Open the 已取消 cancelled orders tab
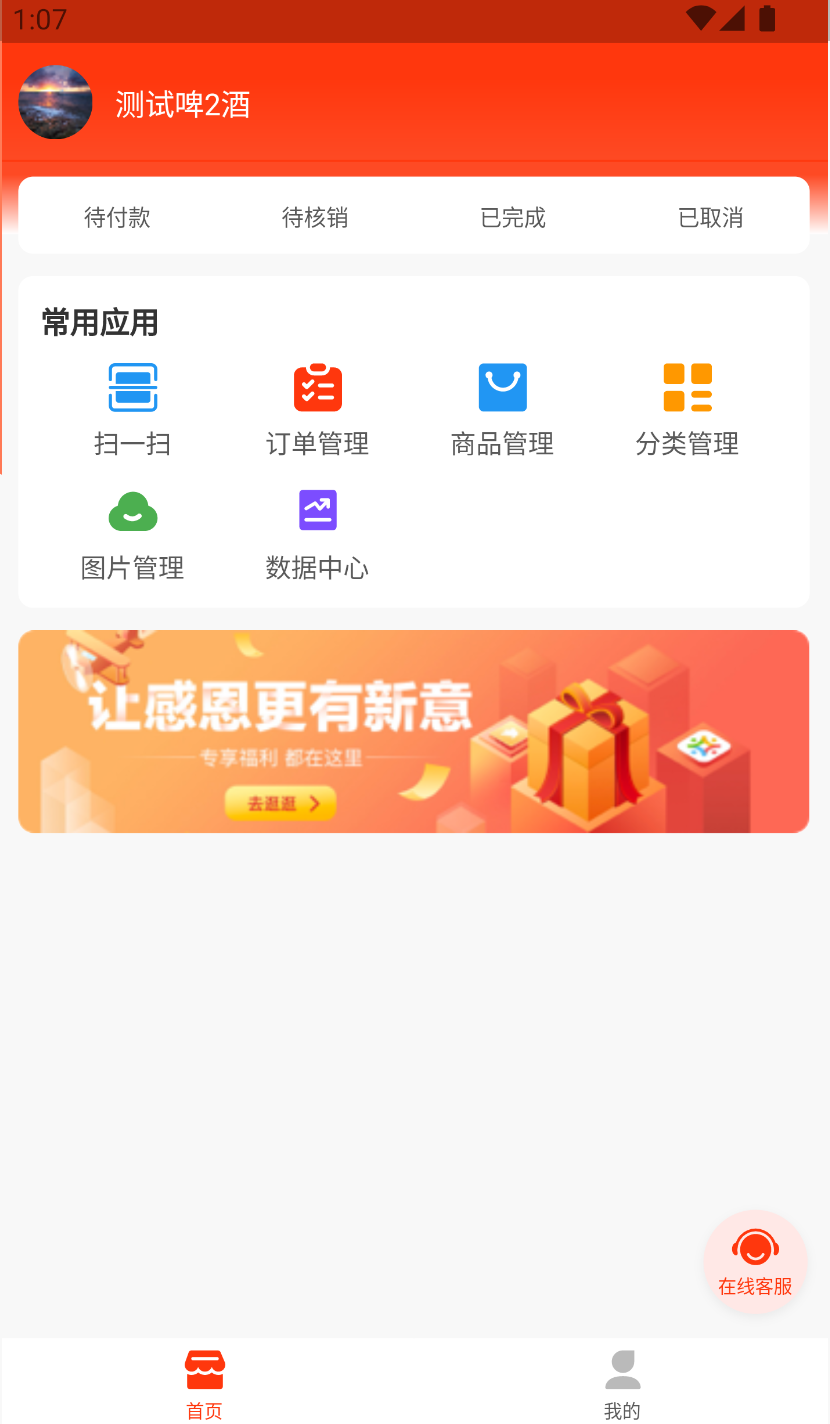This screenshot has width=830, height=1424. (710, 218)
